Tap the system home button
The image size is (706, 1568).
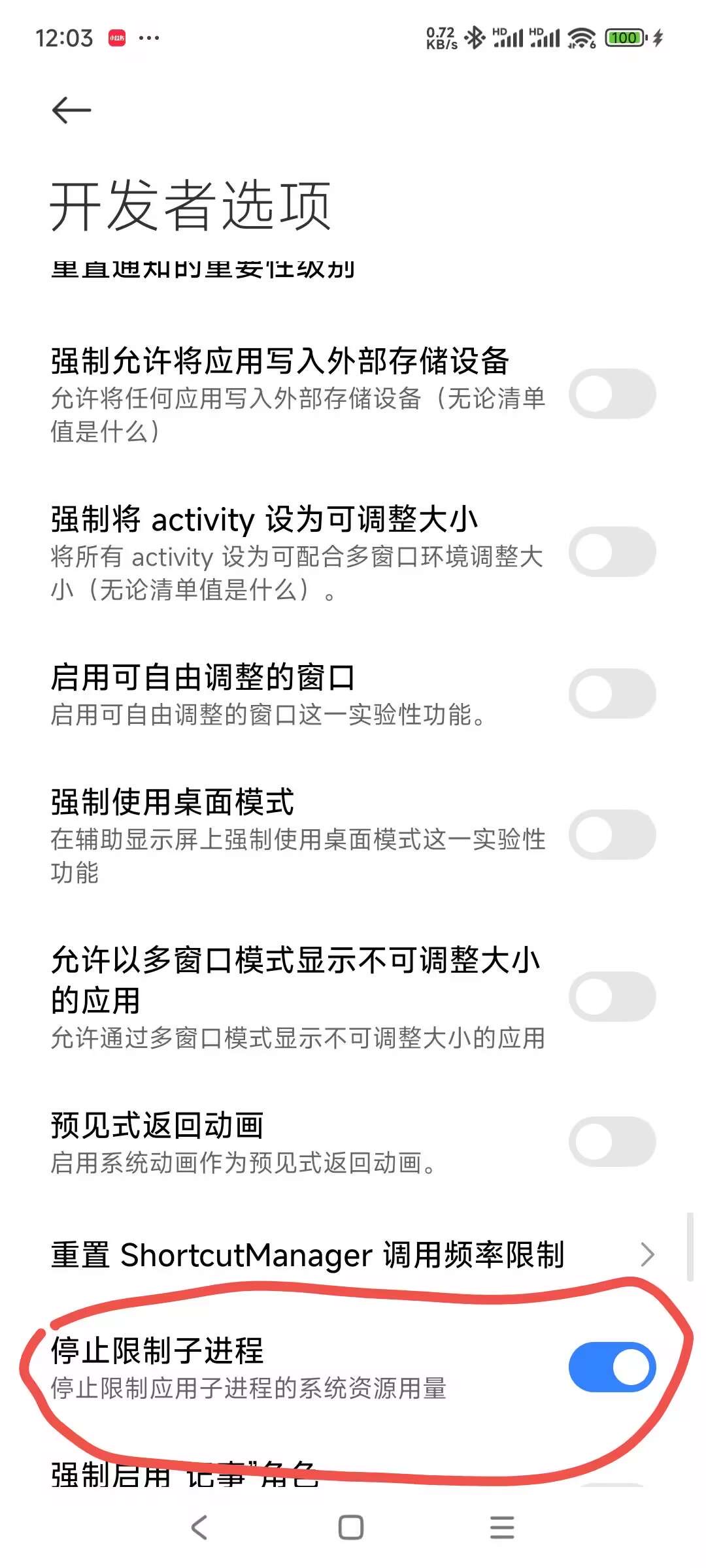pyautogui.click(x=351, y=1527)
